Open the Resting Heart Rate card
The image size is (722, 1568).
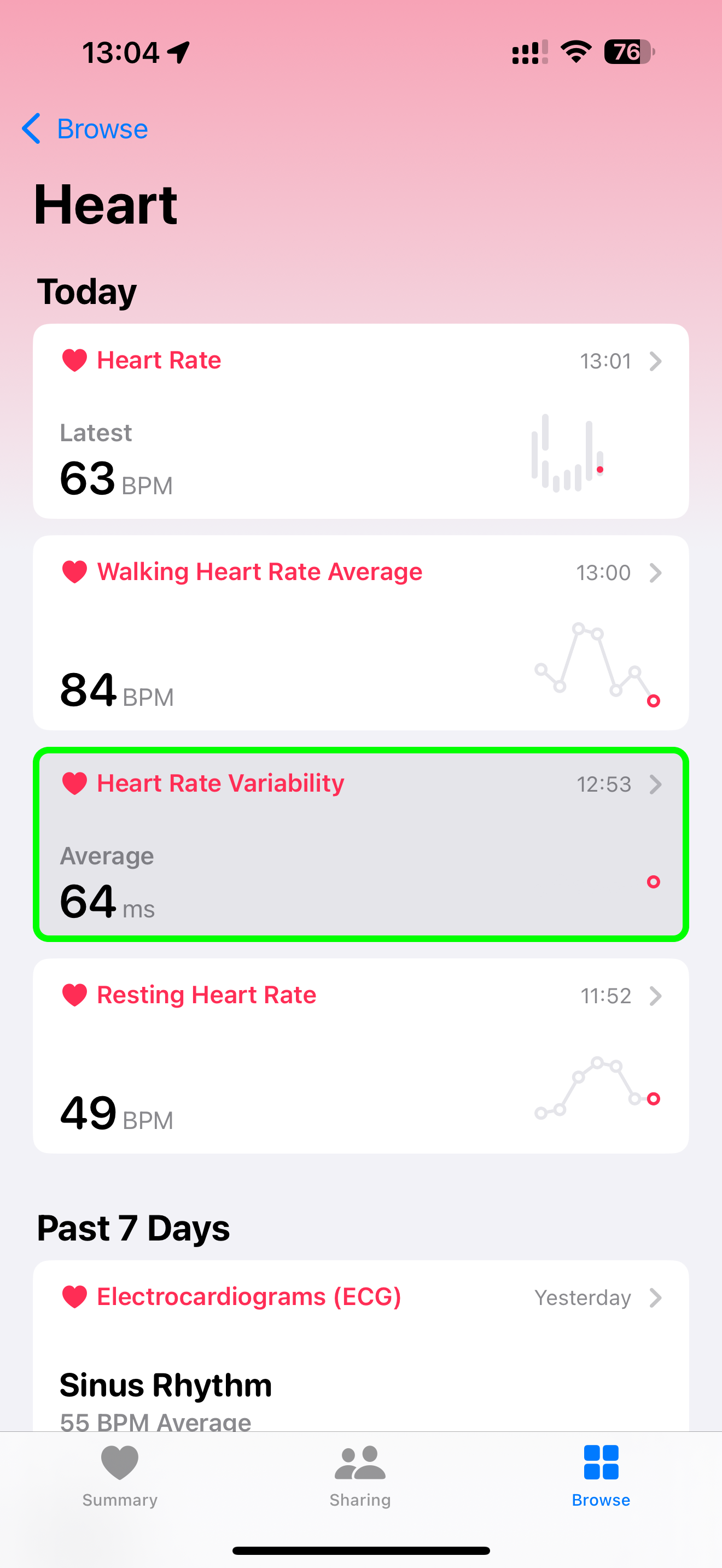click(x=360, y=1056)
